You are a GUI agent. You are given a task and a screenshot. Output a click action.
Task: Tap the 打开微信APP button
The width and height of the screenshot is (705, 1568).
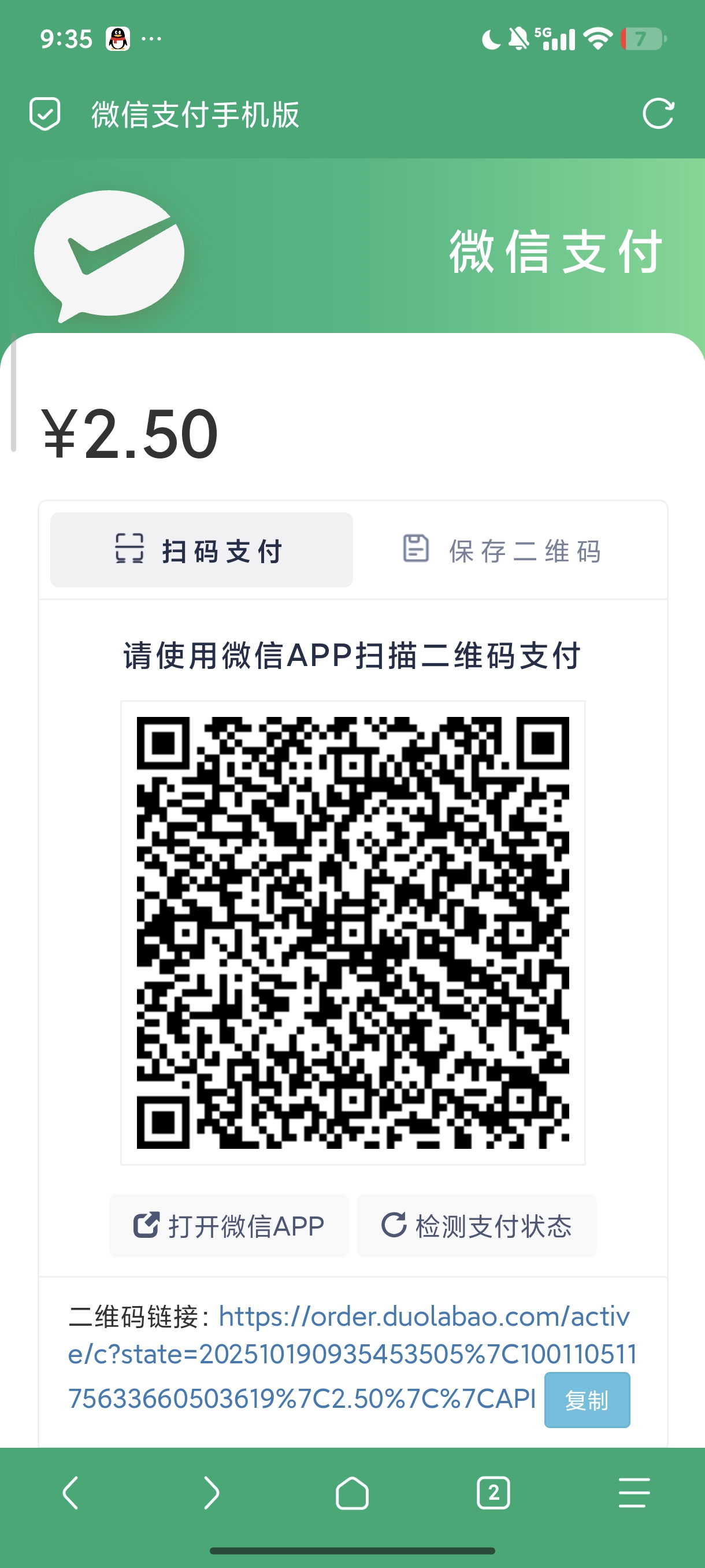[229, 1226]
